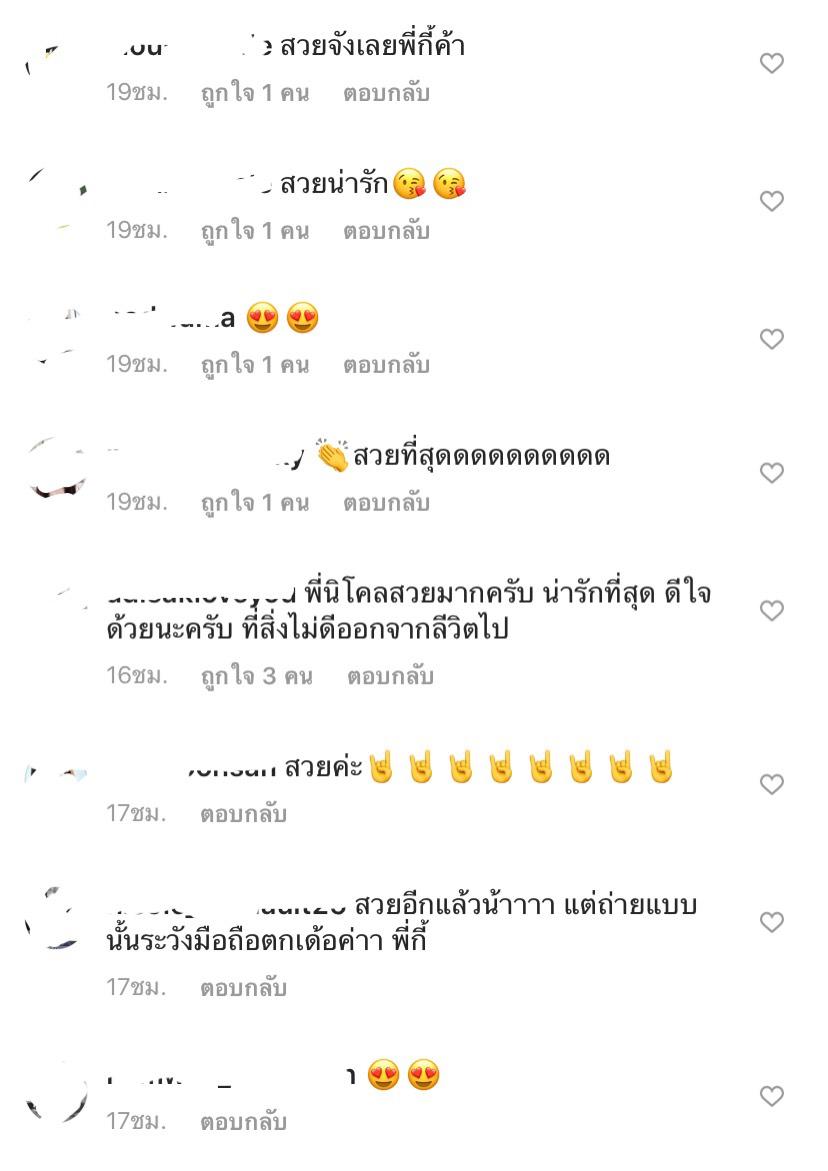Like the 'สวยที่สุดดดดดดดดดด' comment
This screenshot has height=1171, width=828.
pos(771,473)
